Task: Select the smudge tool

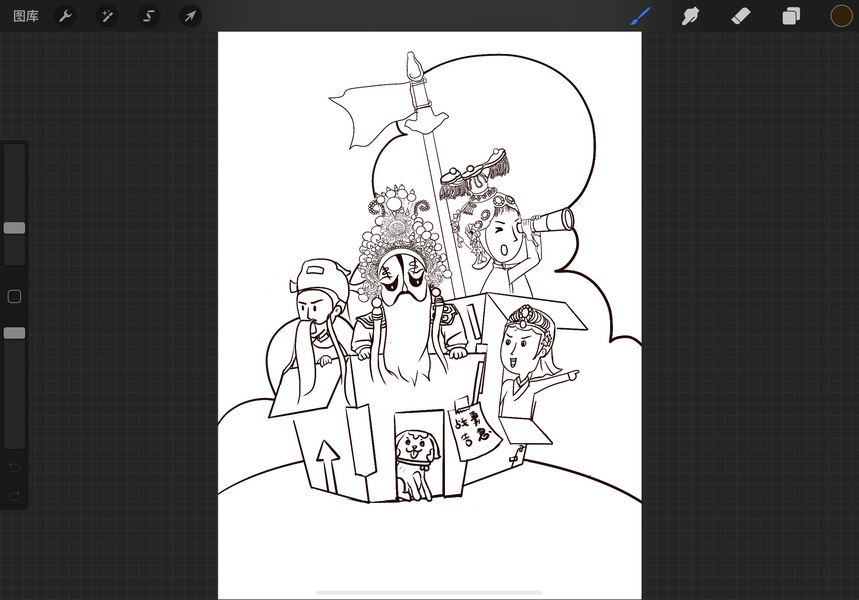Action: [690, 16]
